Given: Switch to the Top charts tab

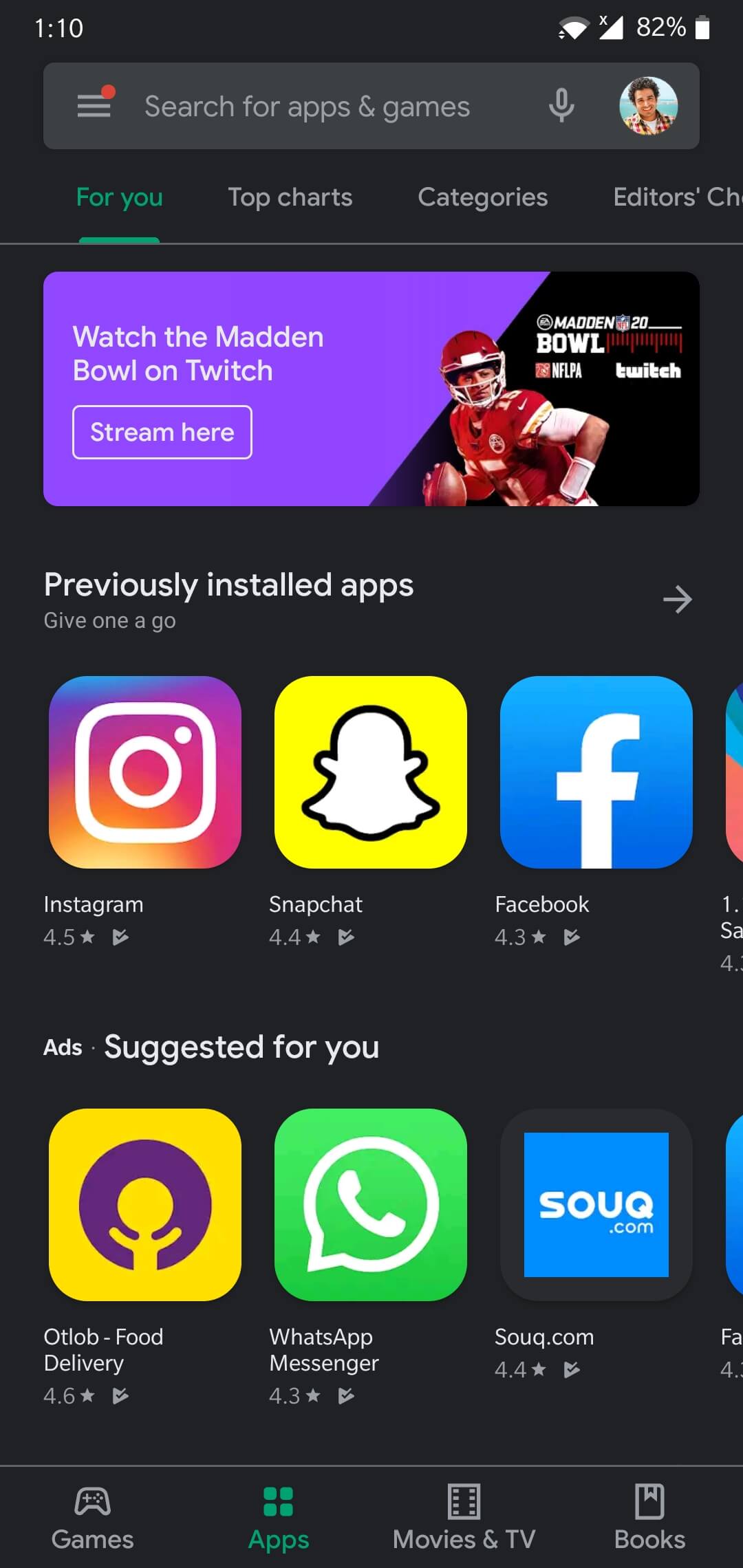Looking at the screenshot, I should 290,197.
